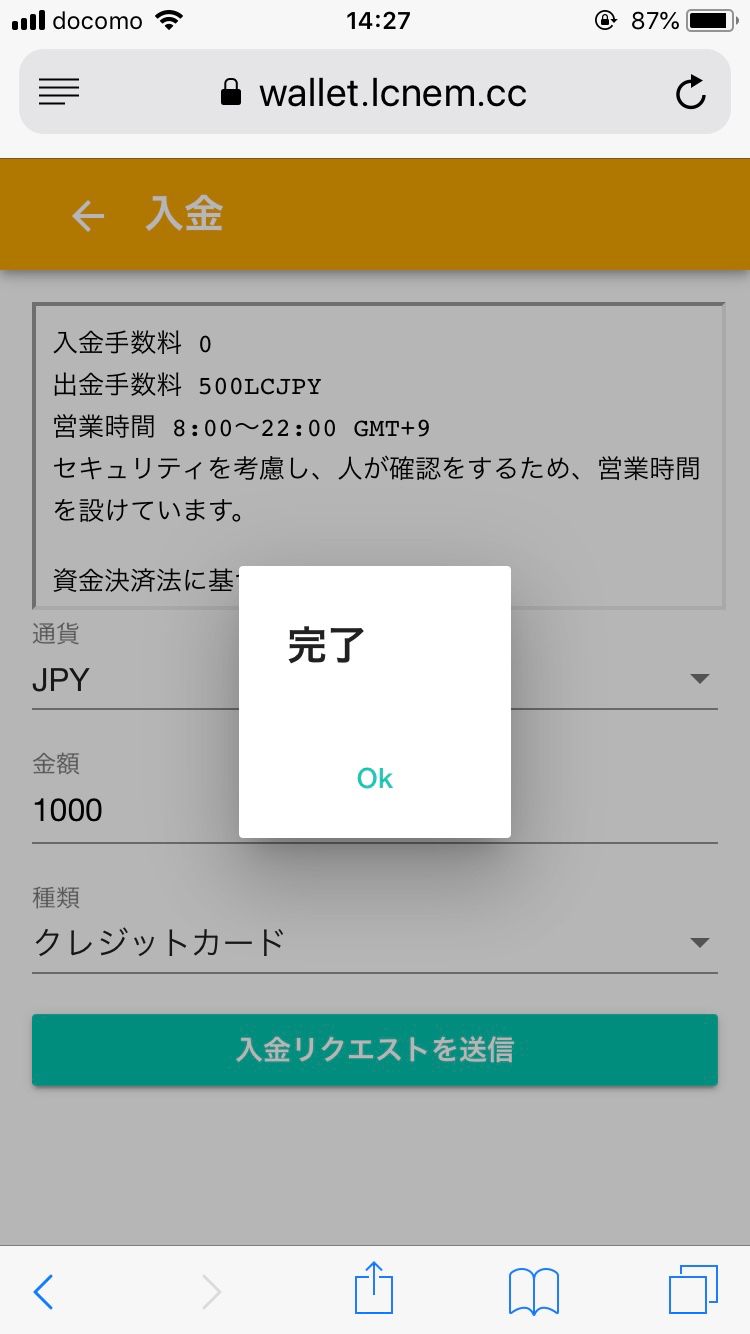
Task: Open the Safari share sheet
Action: pos(374,1290)
